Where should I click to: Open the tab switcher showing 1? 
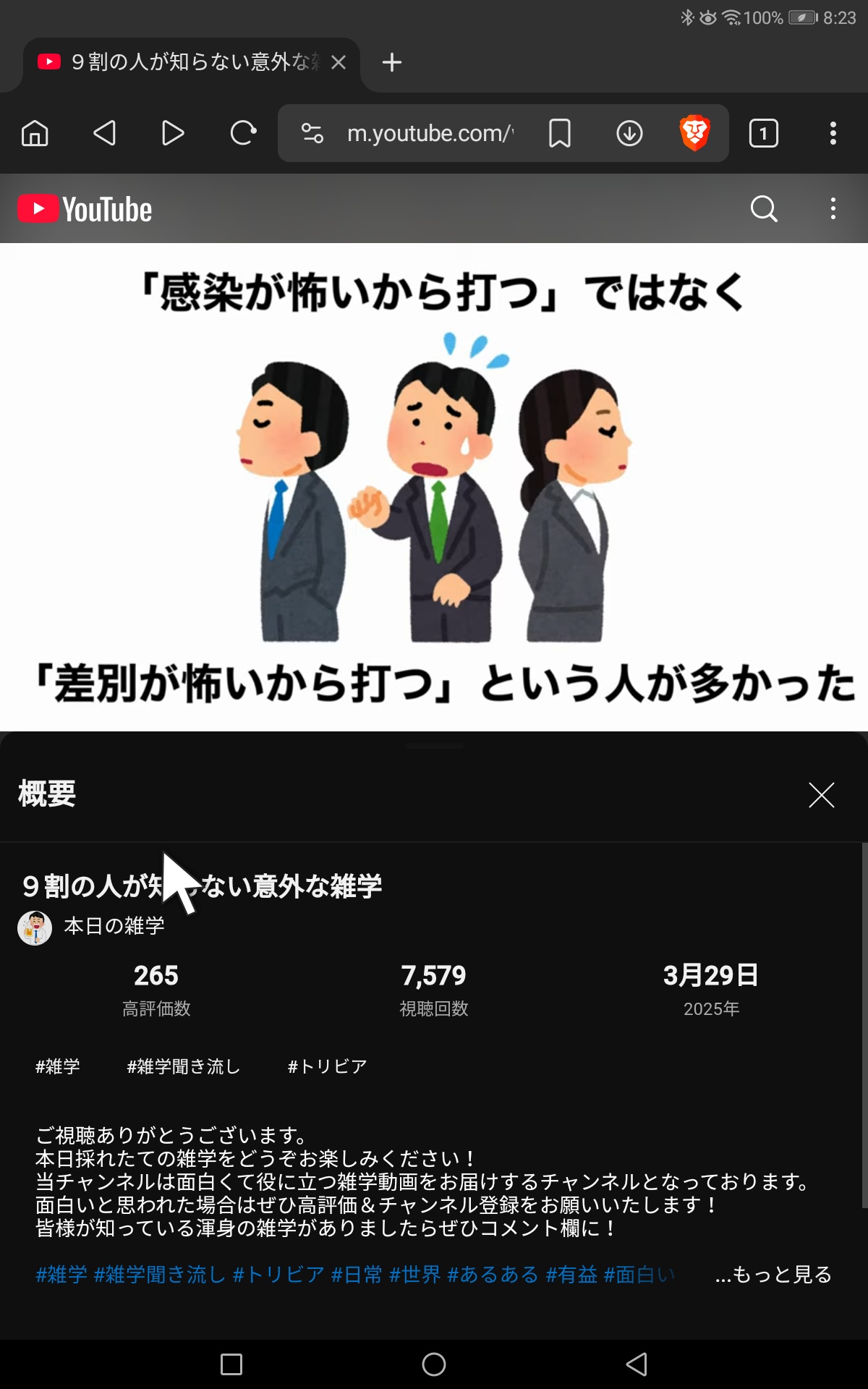(763, 133)
